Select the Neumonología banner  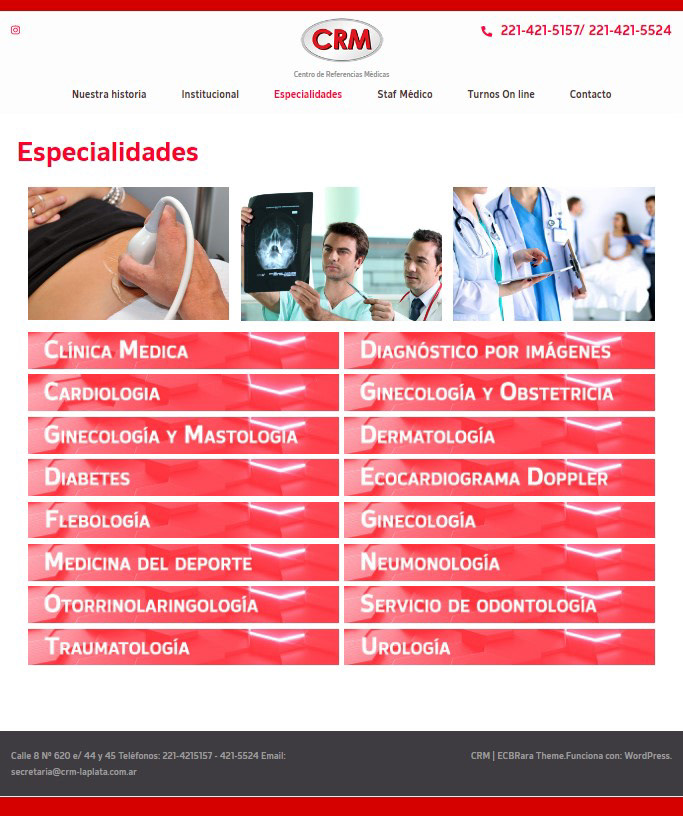499,563
